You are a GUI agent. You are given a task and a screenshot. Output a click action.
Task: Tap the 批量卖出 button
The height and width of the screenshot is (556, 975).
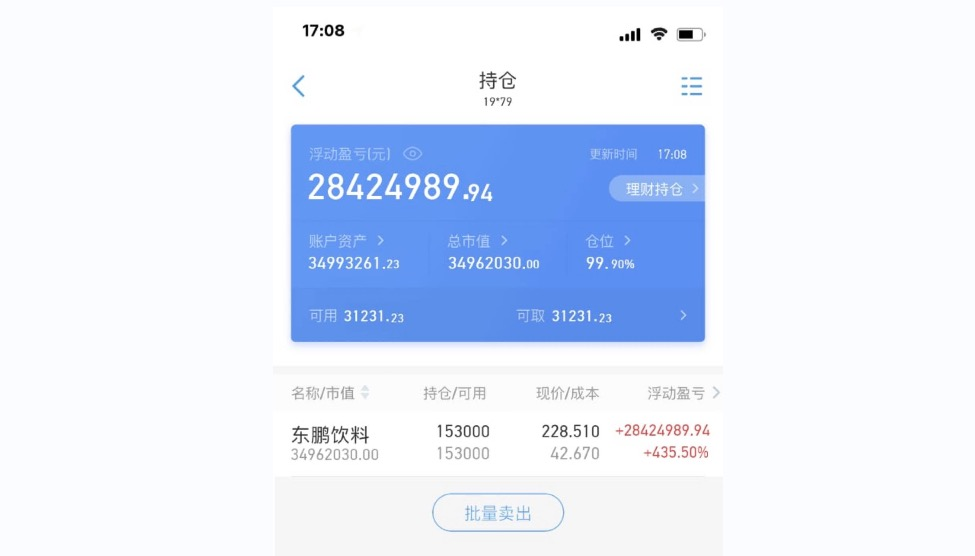click(x=498, y=513)
